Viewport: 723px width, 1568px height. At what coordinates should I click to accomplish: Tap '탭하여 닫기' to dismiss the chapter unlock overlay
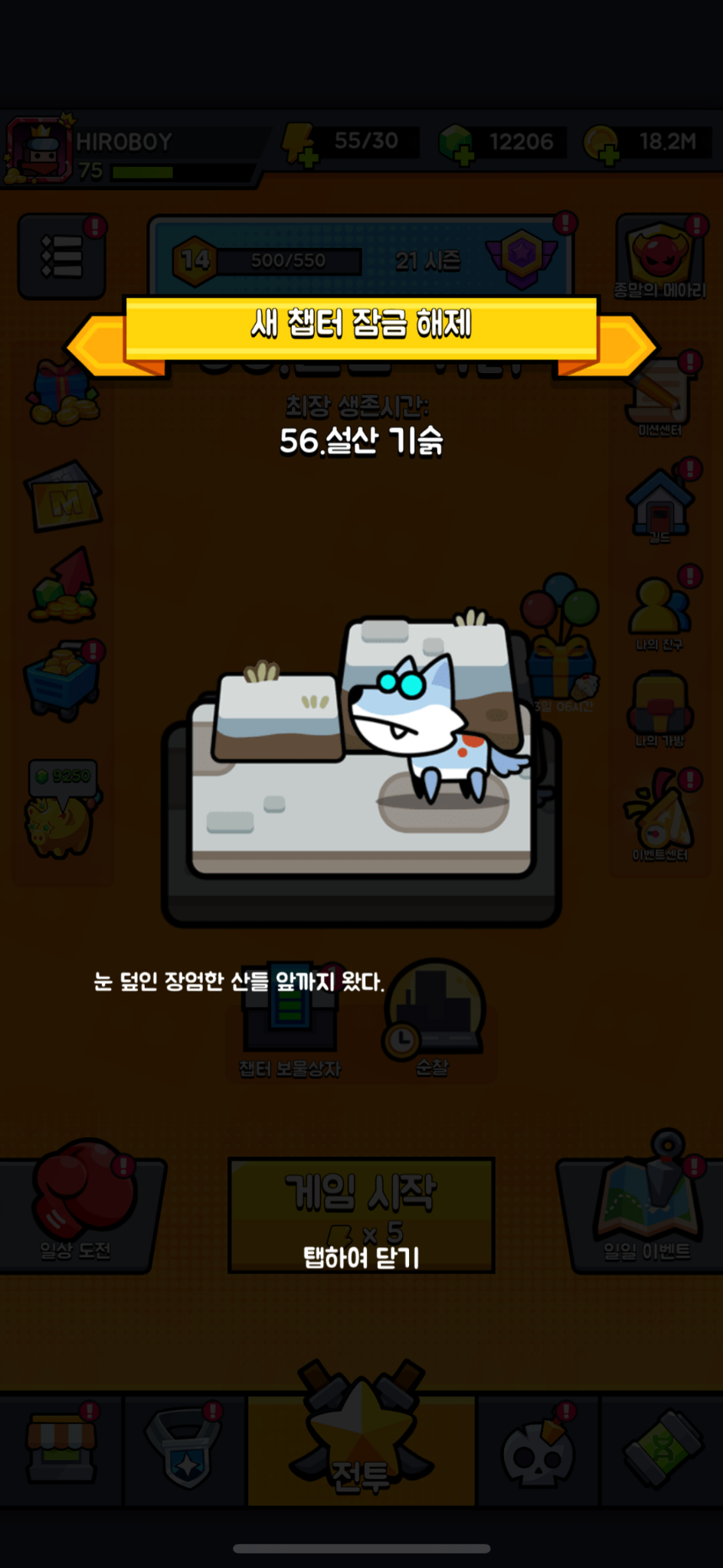(361, 1257)
